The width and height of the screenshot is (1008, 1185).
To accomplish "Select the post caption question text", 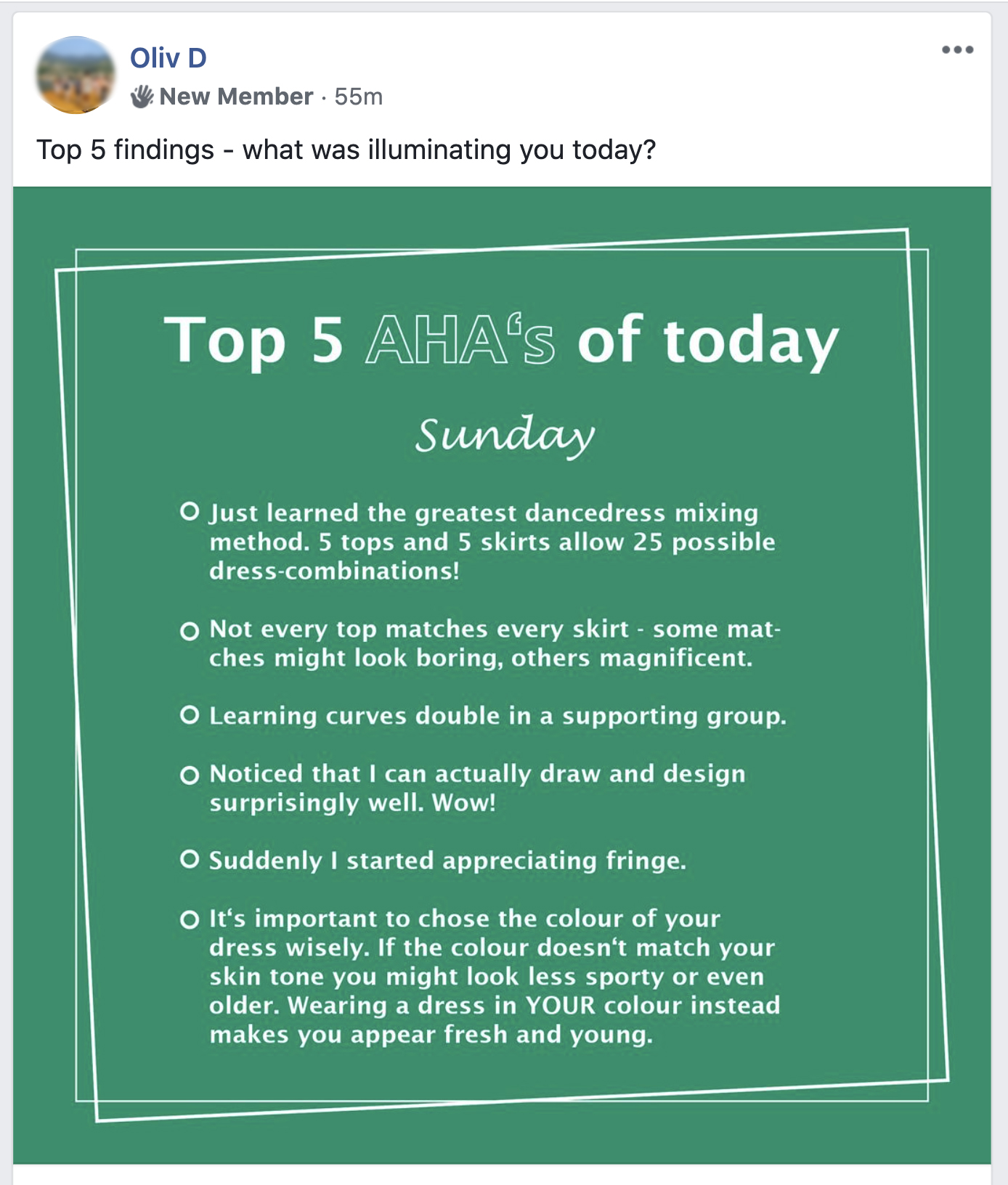I will 347,149.
